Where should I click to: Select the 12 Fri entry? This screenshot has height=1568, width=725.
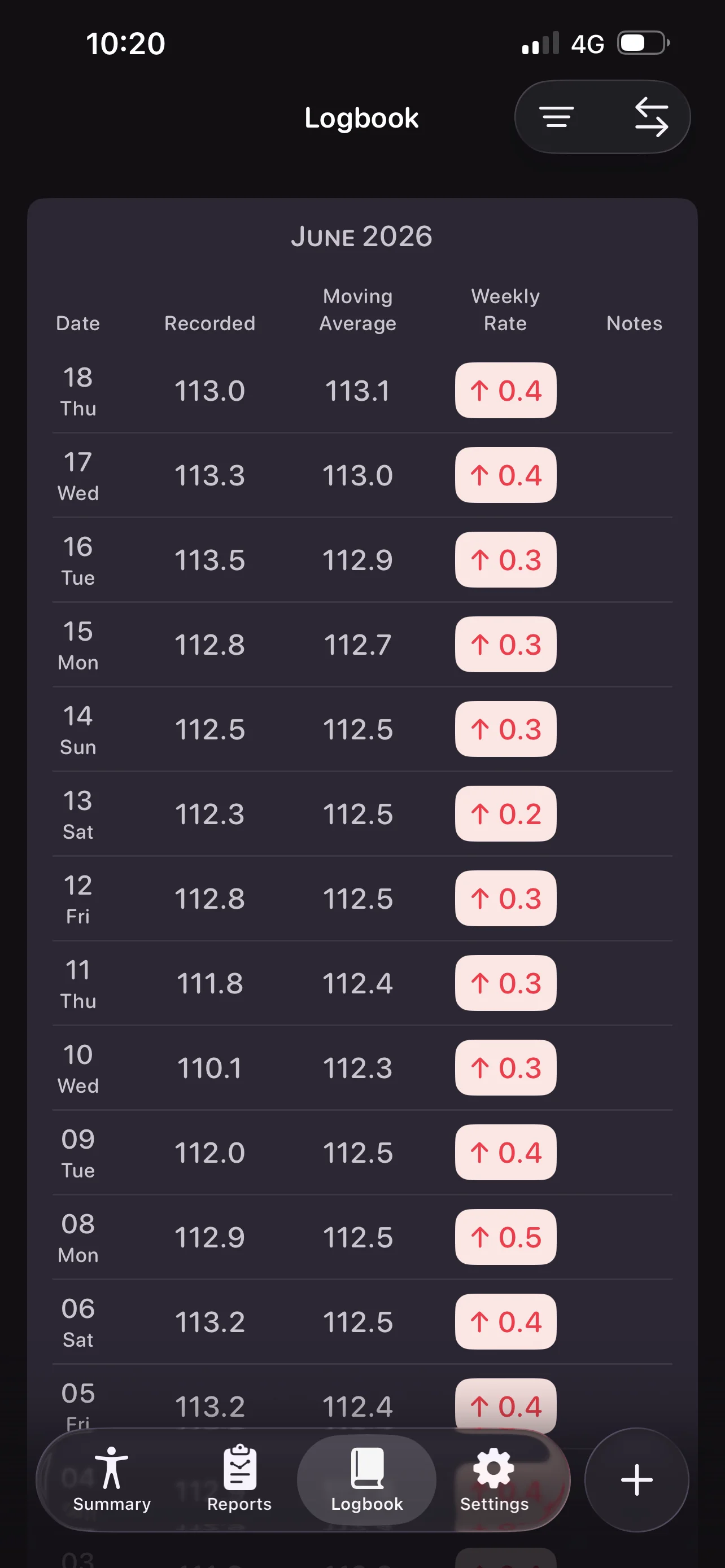tap(362, 899)
